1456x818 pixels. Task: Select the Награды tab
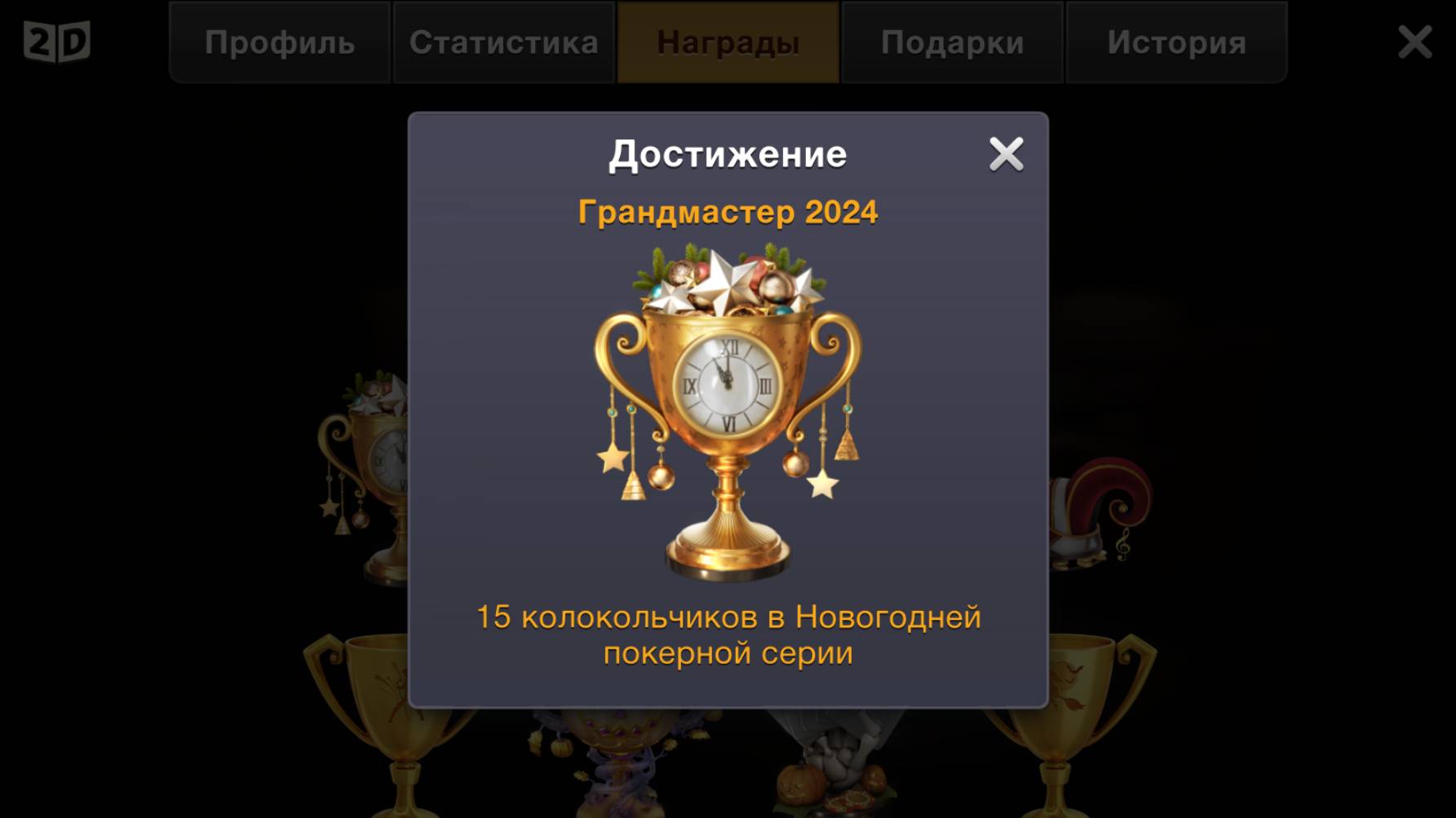(728, 42)
